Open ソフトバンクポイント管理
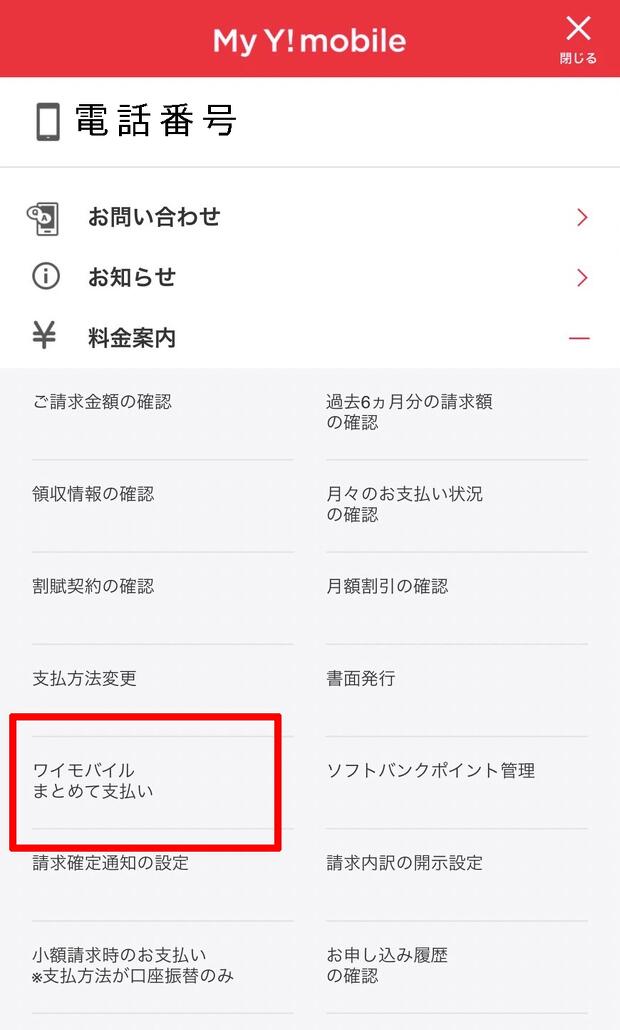 (431, 770)
